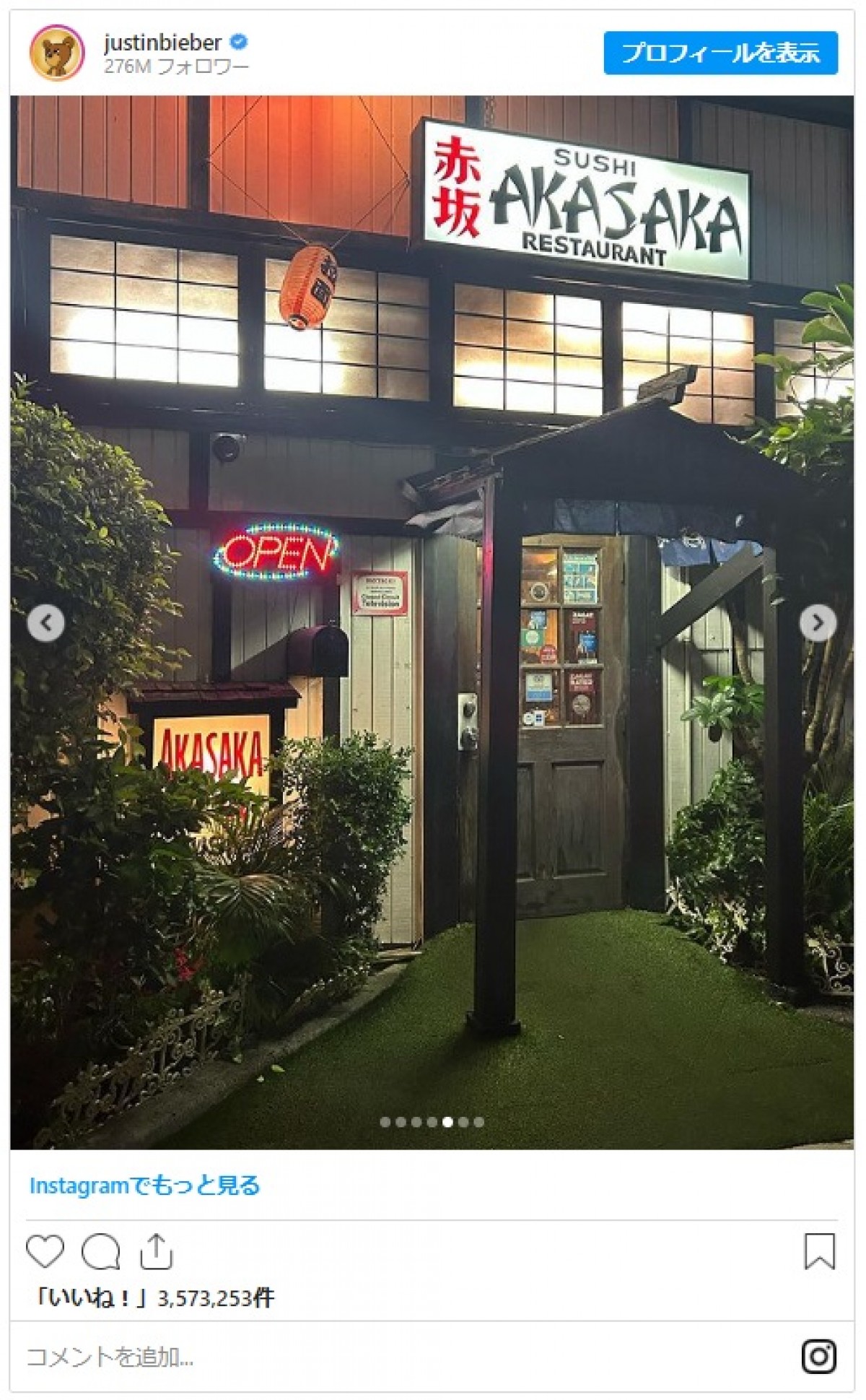Open Instagramでもっと見る link
The image size is (866, 1400).
point(144,1186)
